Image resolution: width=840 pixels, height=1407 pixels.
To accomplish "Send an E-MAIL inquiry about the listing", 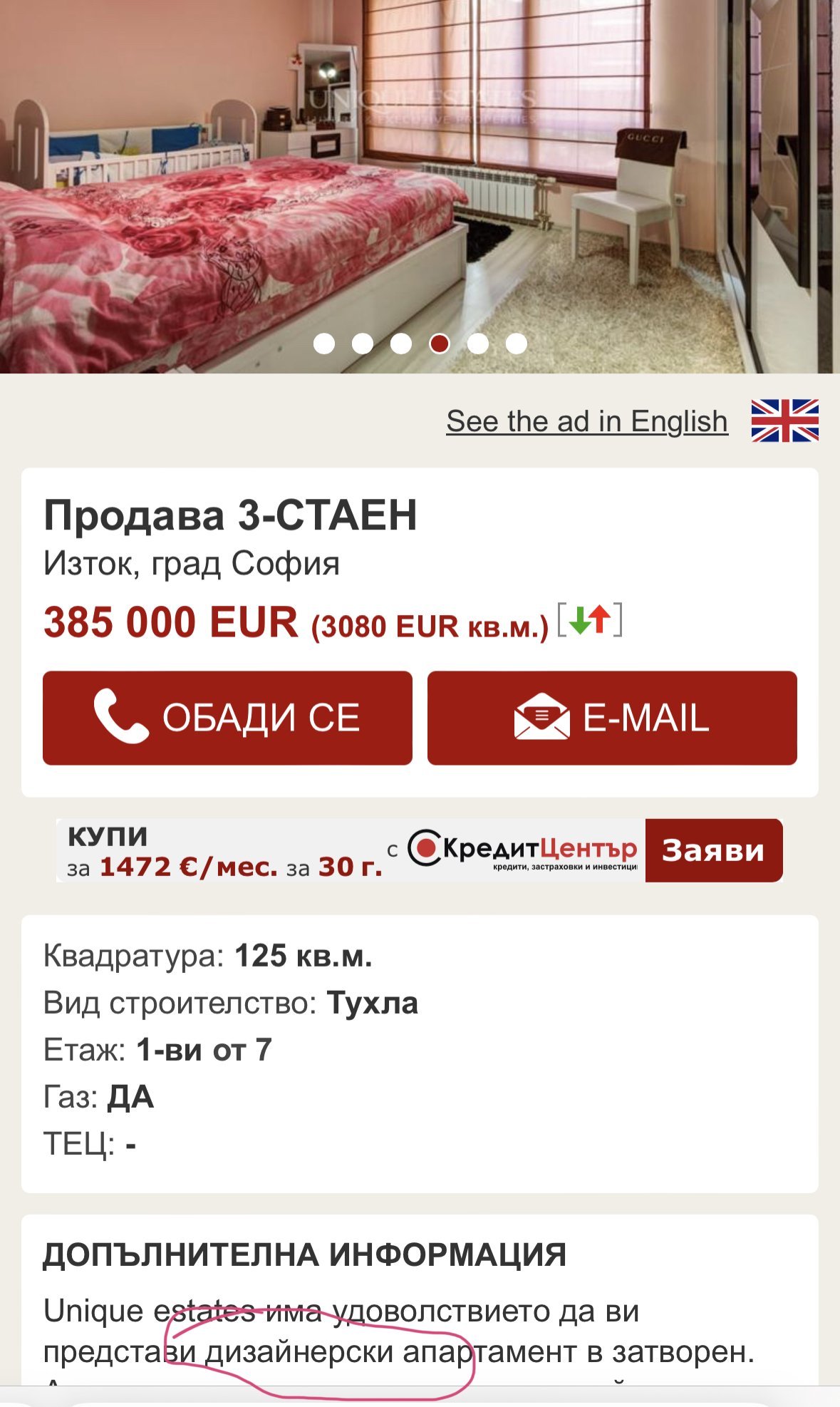I will point(612,718).
